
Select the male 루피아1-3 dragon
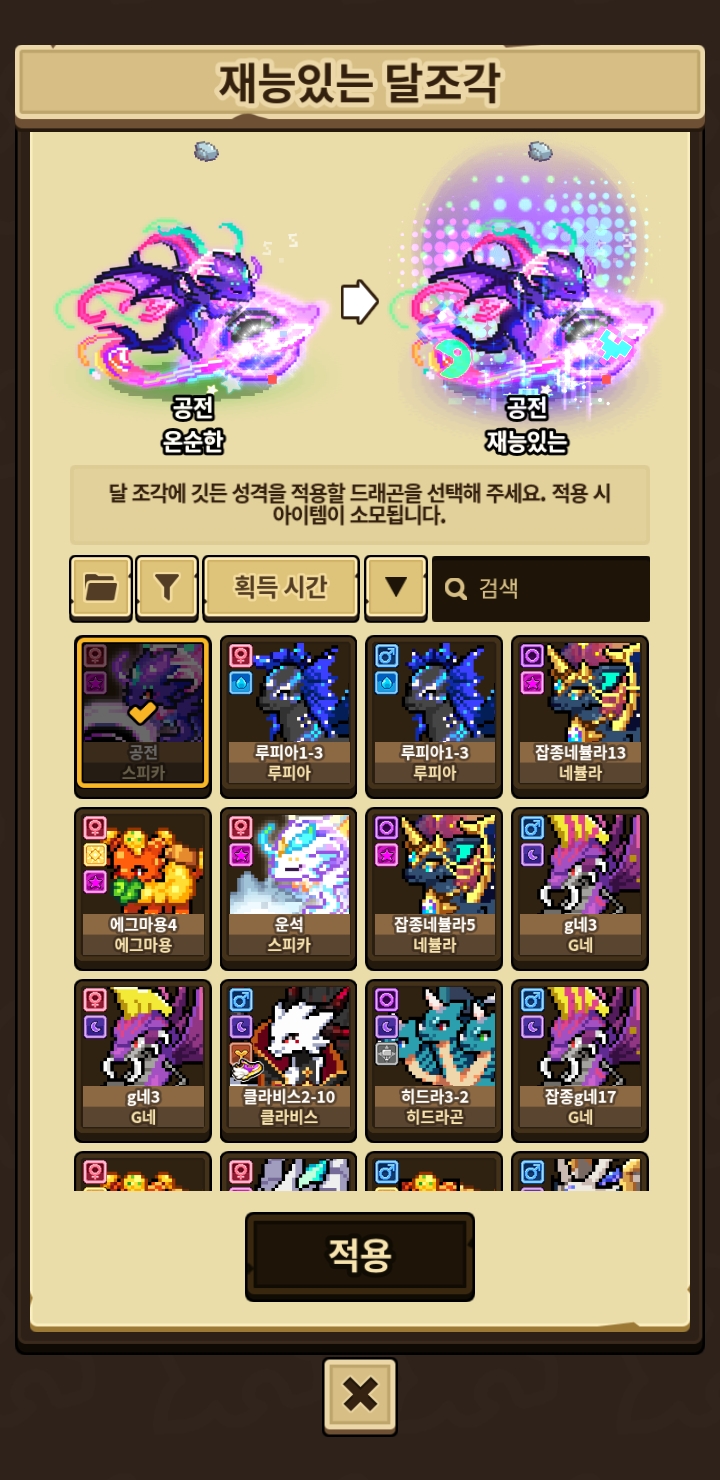434,712
